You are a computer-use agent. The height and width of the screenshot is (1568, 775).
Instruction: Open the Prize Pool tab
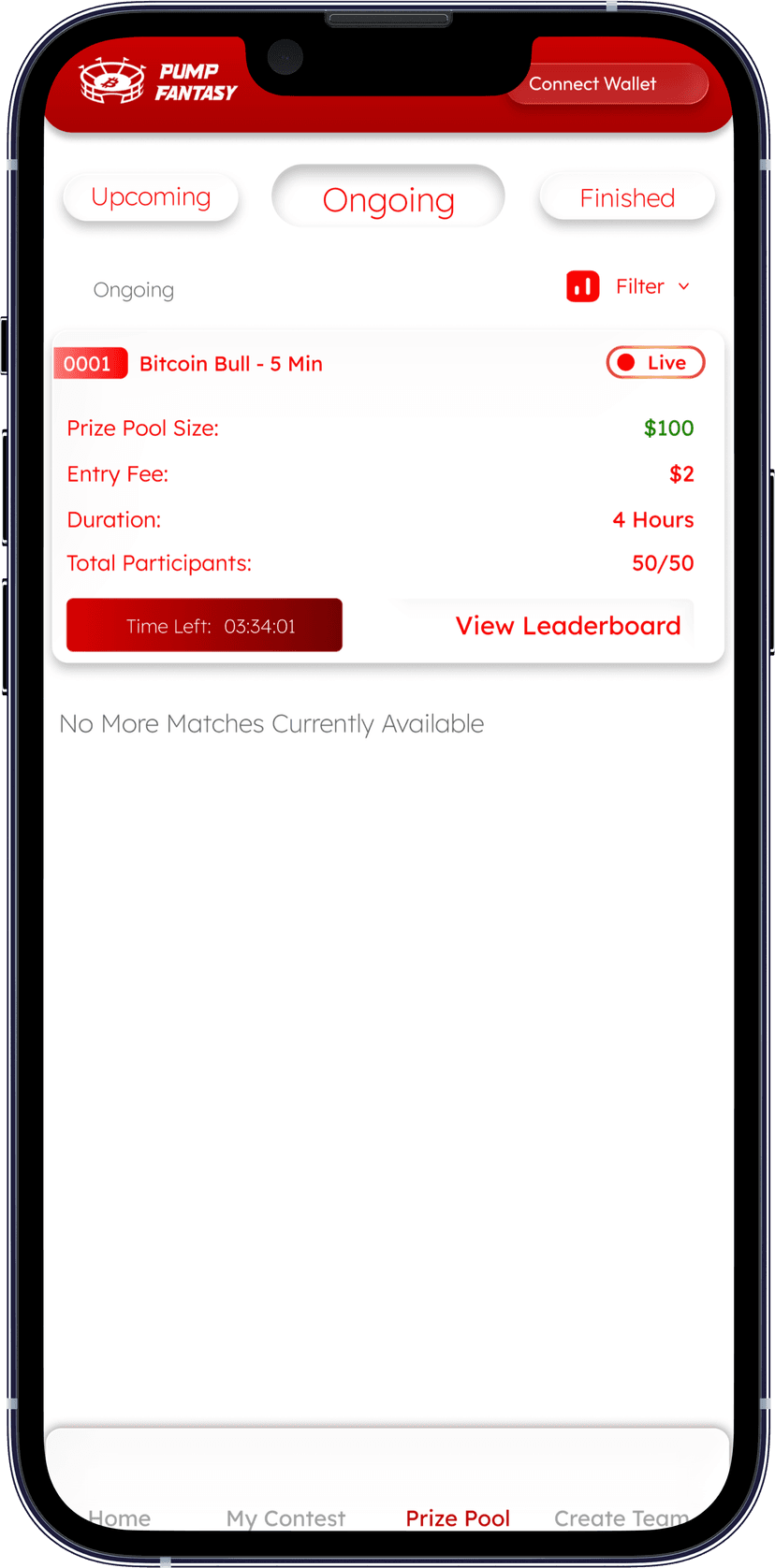[x=458, y=1517]
